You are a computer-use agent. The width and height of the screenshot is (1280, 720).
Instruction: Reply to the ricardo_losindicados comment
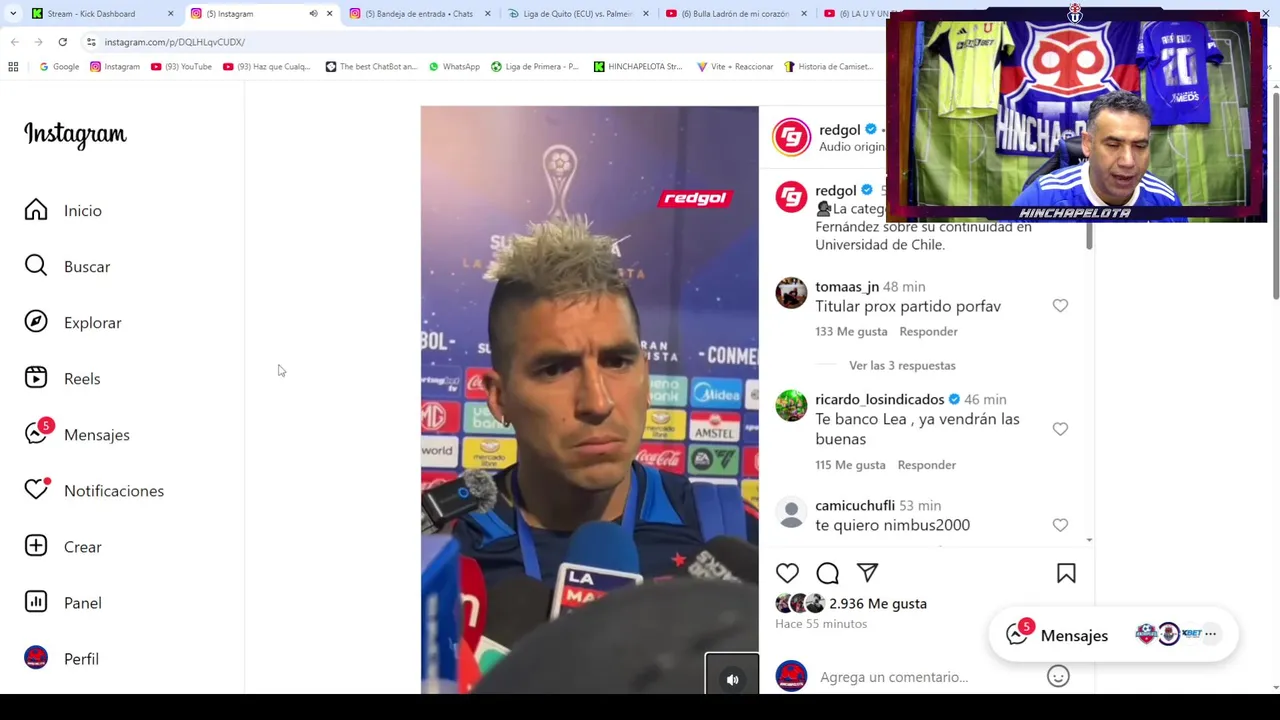click(x=926, y=465)
